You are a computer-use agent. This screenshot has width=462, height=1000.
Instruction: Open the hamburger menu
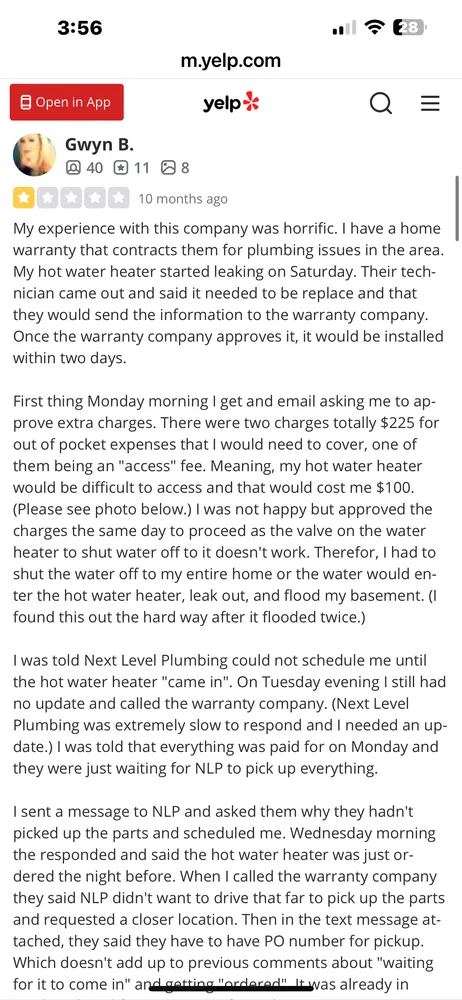tap(430, 103)
